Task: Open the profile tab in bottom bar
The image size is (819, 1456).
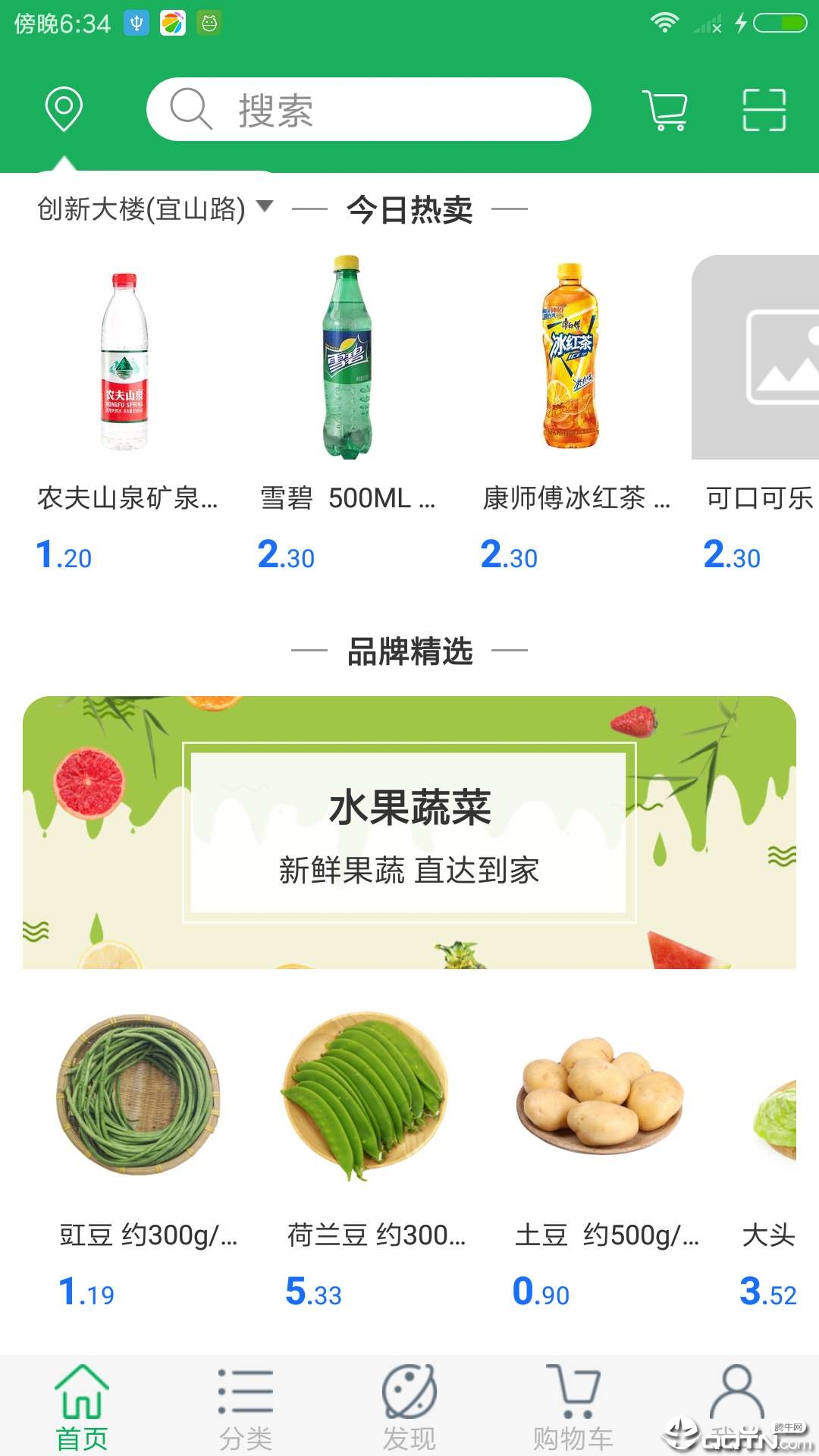Action: [x=737, y=1403]
